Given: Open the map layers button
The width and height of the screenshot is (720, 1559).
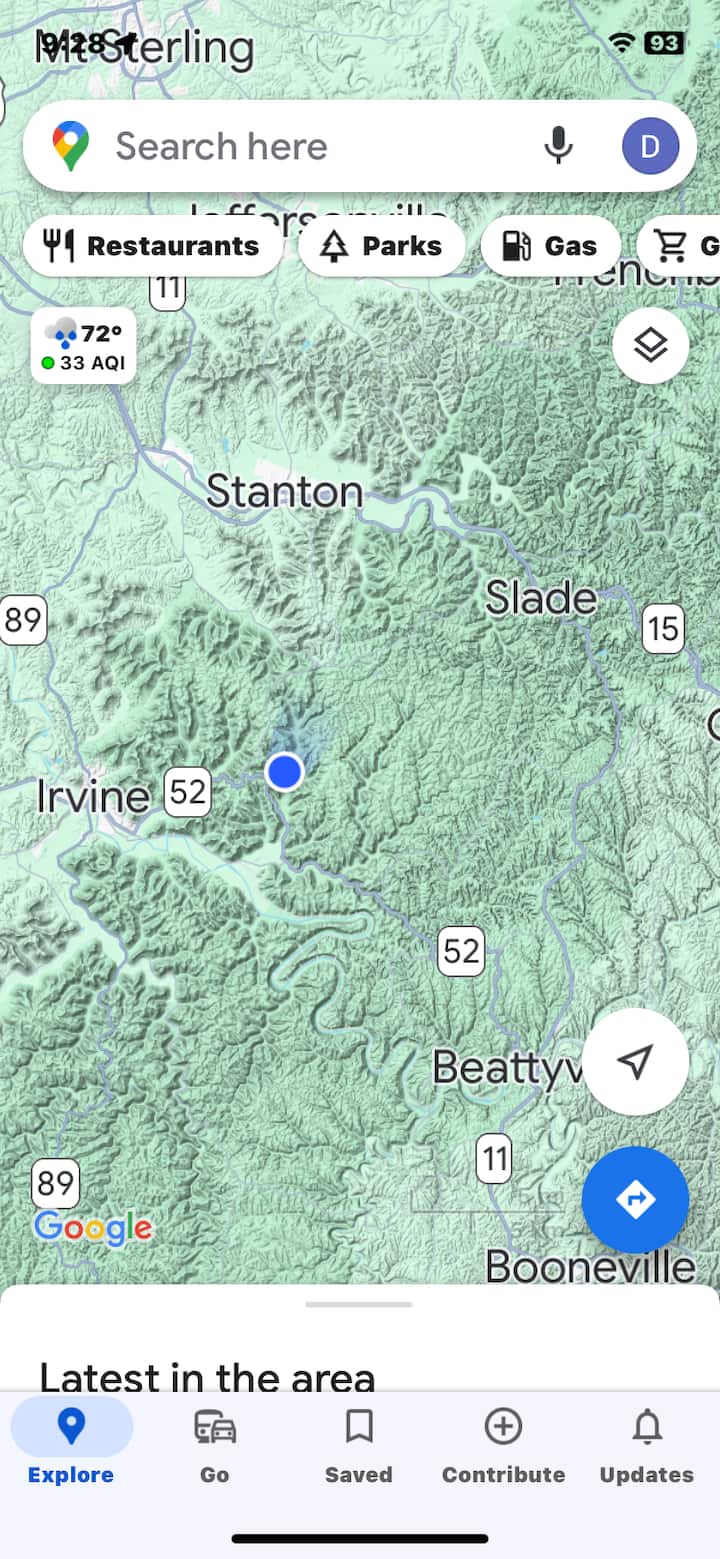Looking at the screenshot, I should [651, 346].
